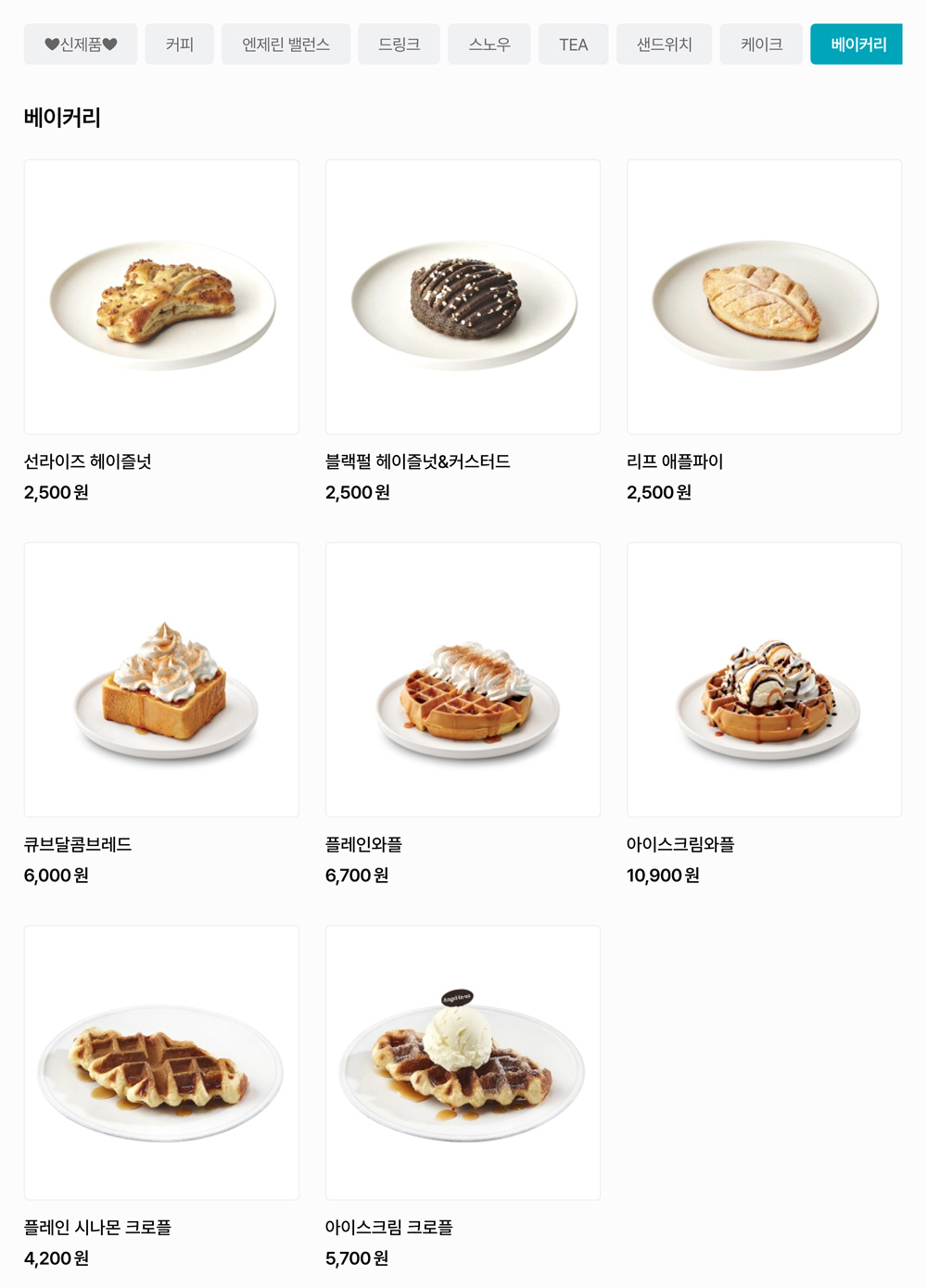Open the 선라이즈 헤이즐넛 product card
This screenshot has width=927, height=1288.
pos(161,297)
